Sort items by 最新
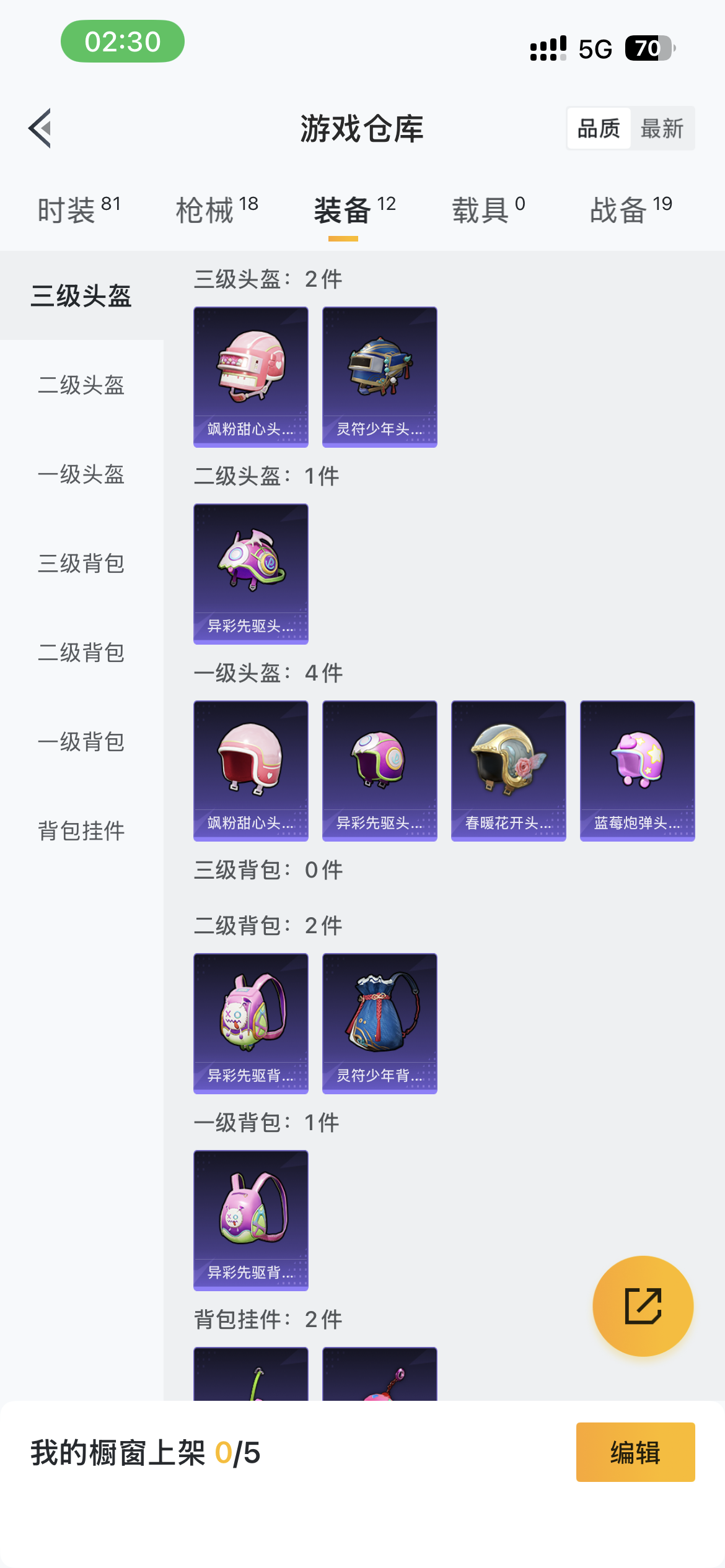 662,129
